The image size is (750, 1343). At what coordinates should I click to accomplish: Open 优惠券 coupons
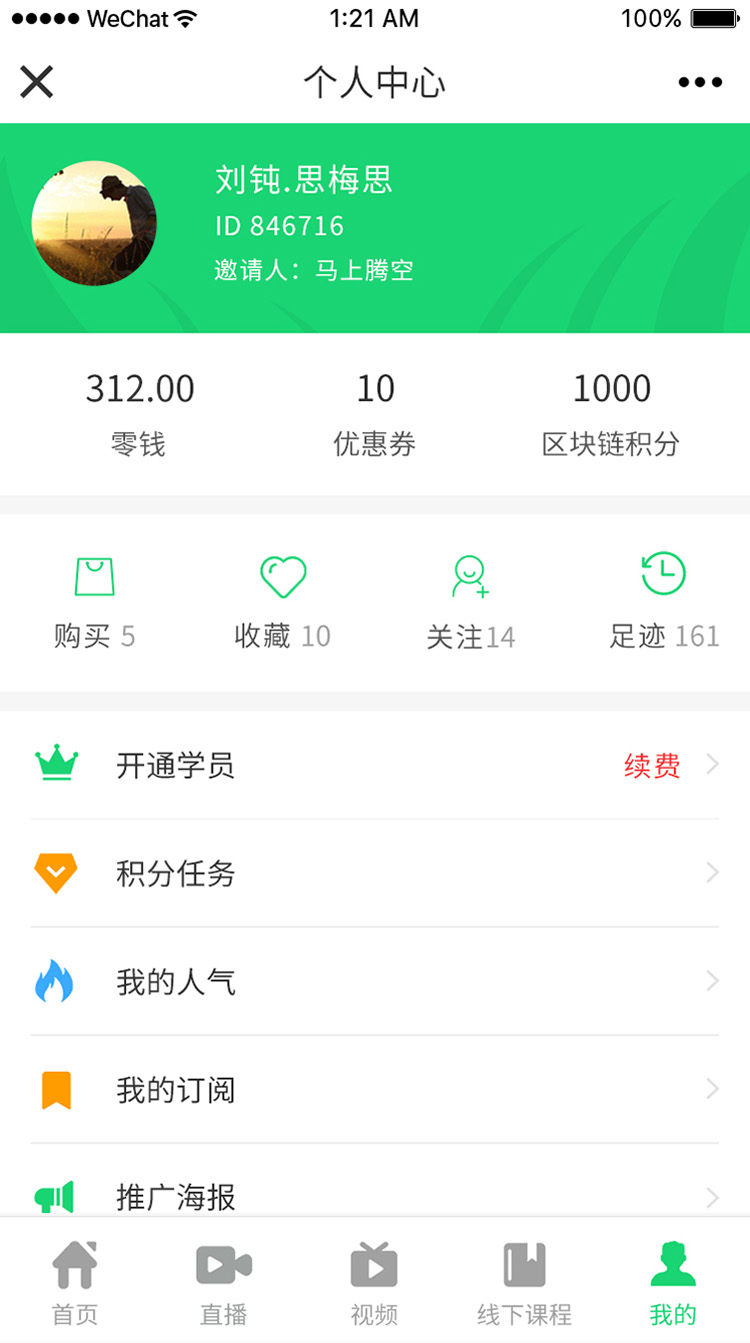(x=375, y=413)
